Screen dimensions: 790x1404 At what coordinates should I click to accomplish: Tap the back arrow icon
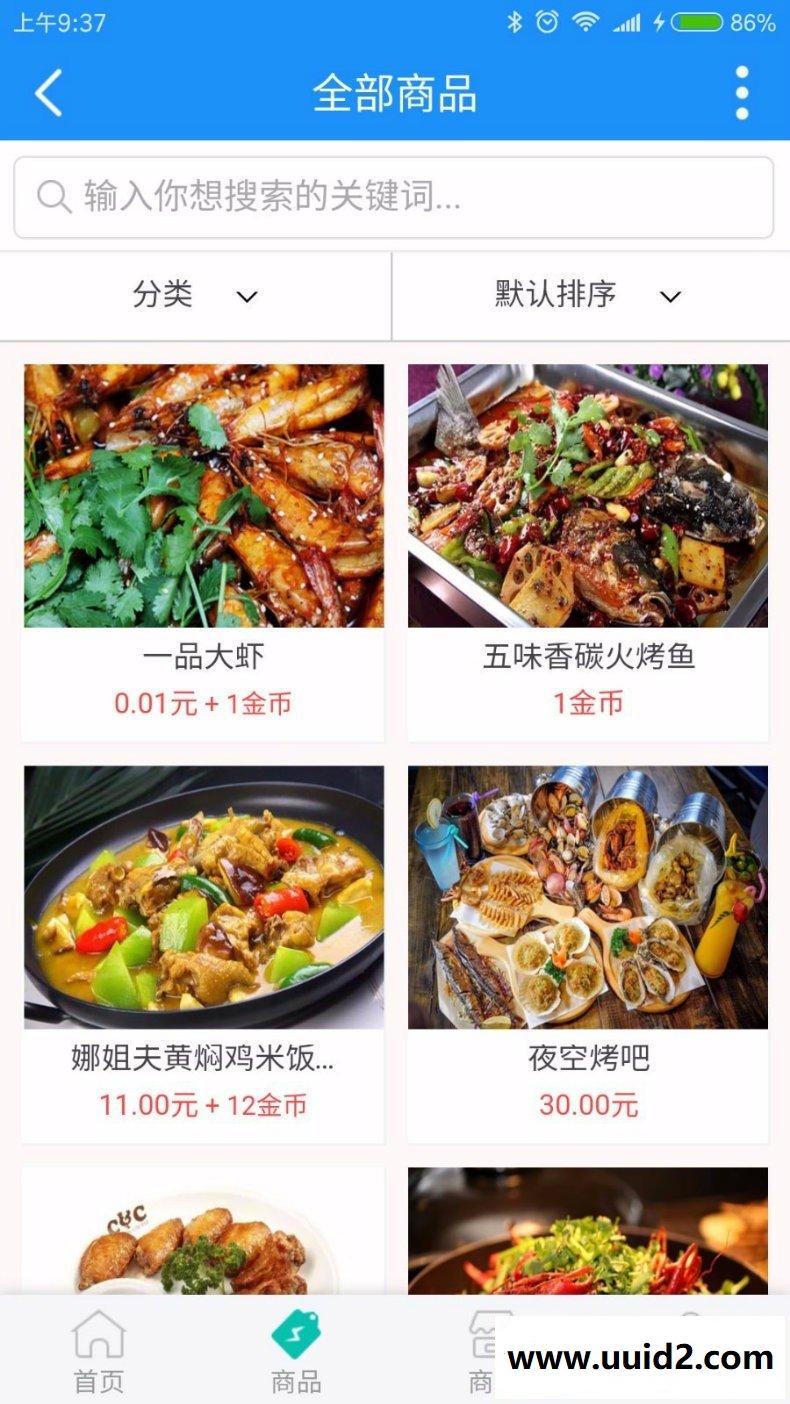[47, 92]
